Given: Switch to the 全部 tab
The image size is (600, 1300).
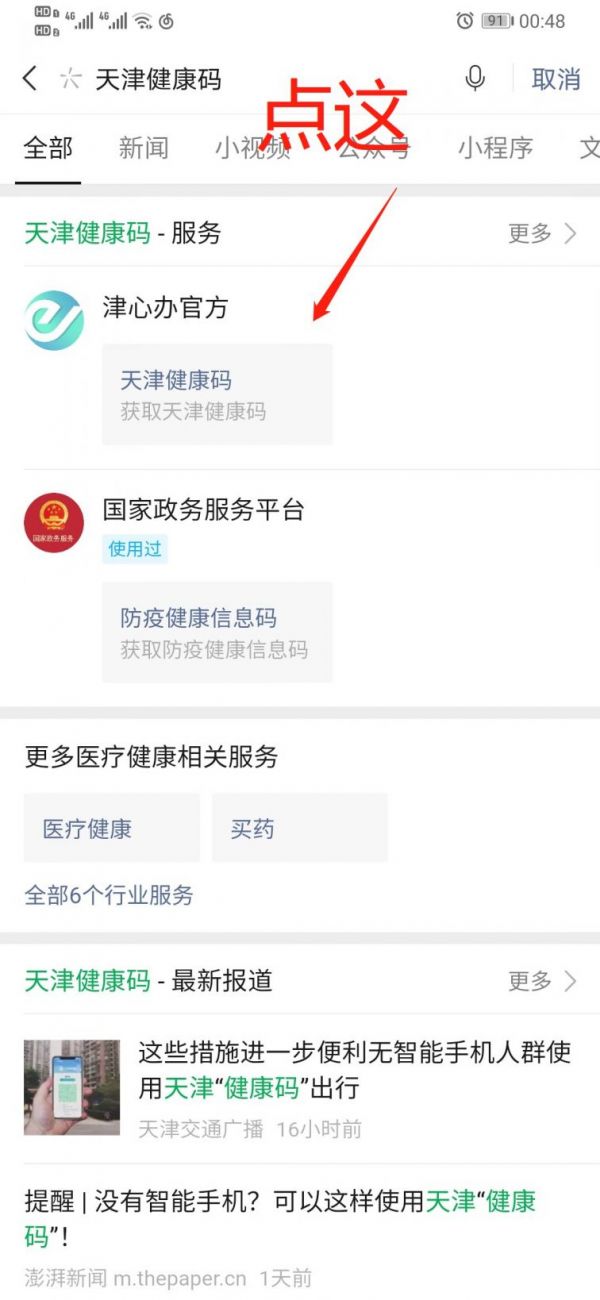Looking at the screenshot, I should coord(48,148).
